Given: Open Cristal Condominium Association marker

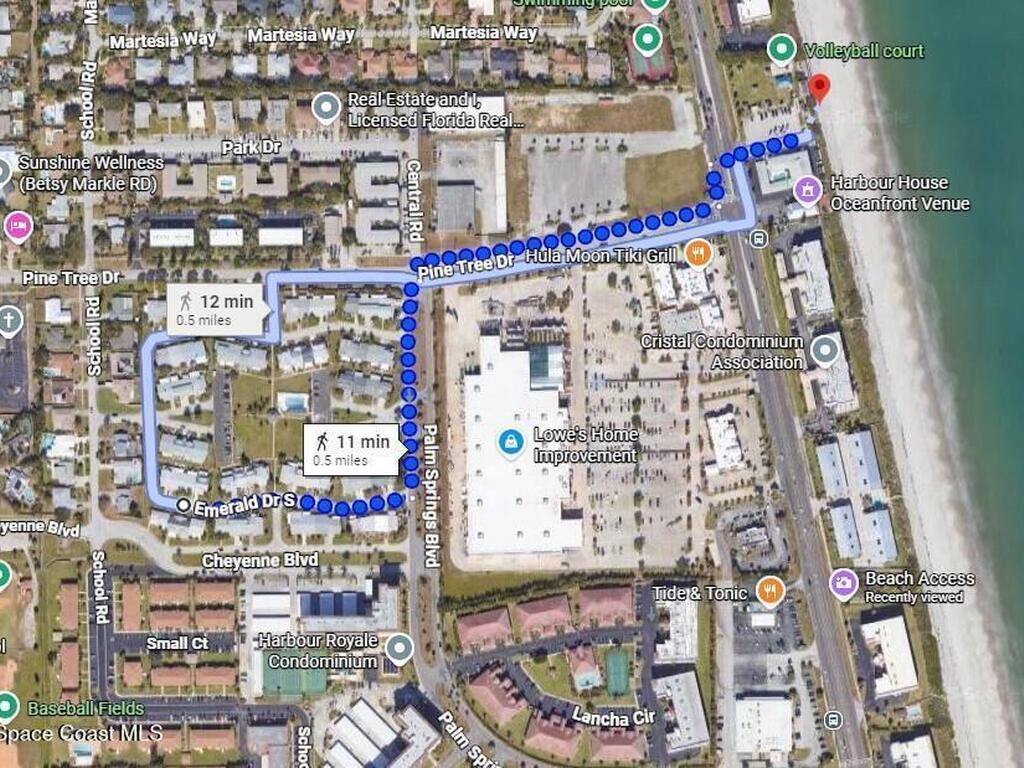Looking at the screenshot, I should click(x=825, y=350).
